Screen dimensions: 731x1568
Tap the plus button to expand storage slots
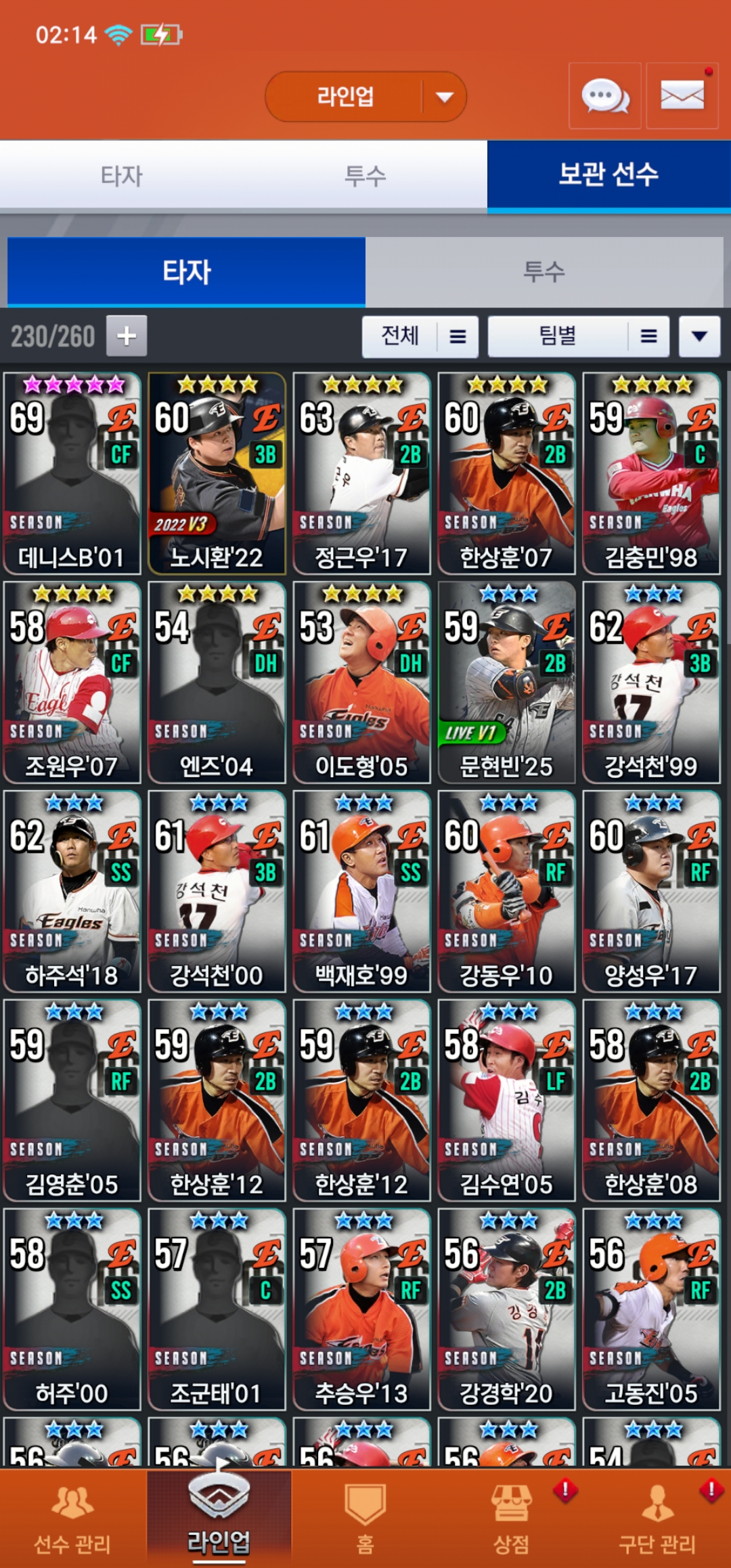[127, 336]
